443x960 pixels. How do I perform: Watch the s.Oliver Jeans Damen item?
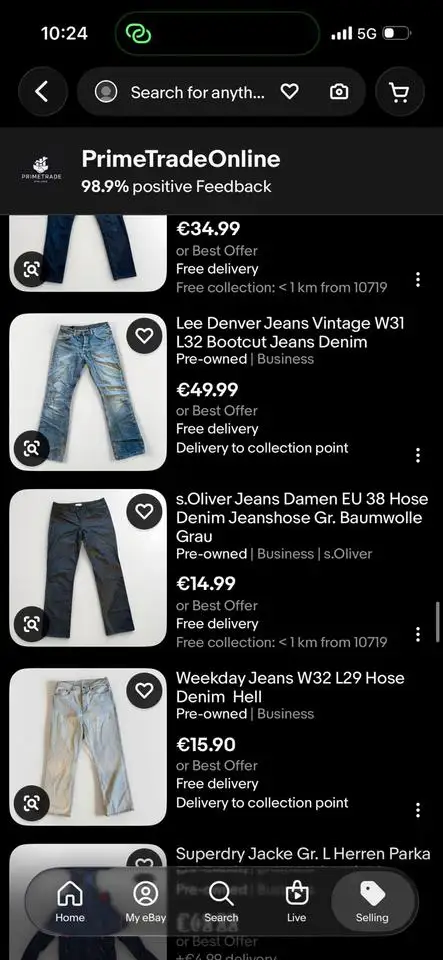click(x=144, y=511)
